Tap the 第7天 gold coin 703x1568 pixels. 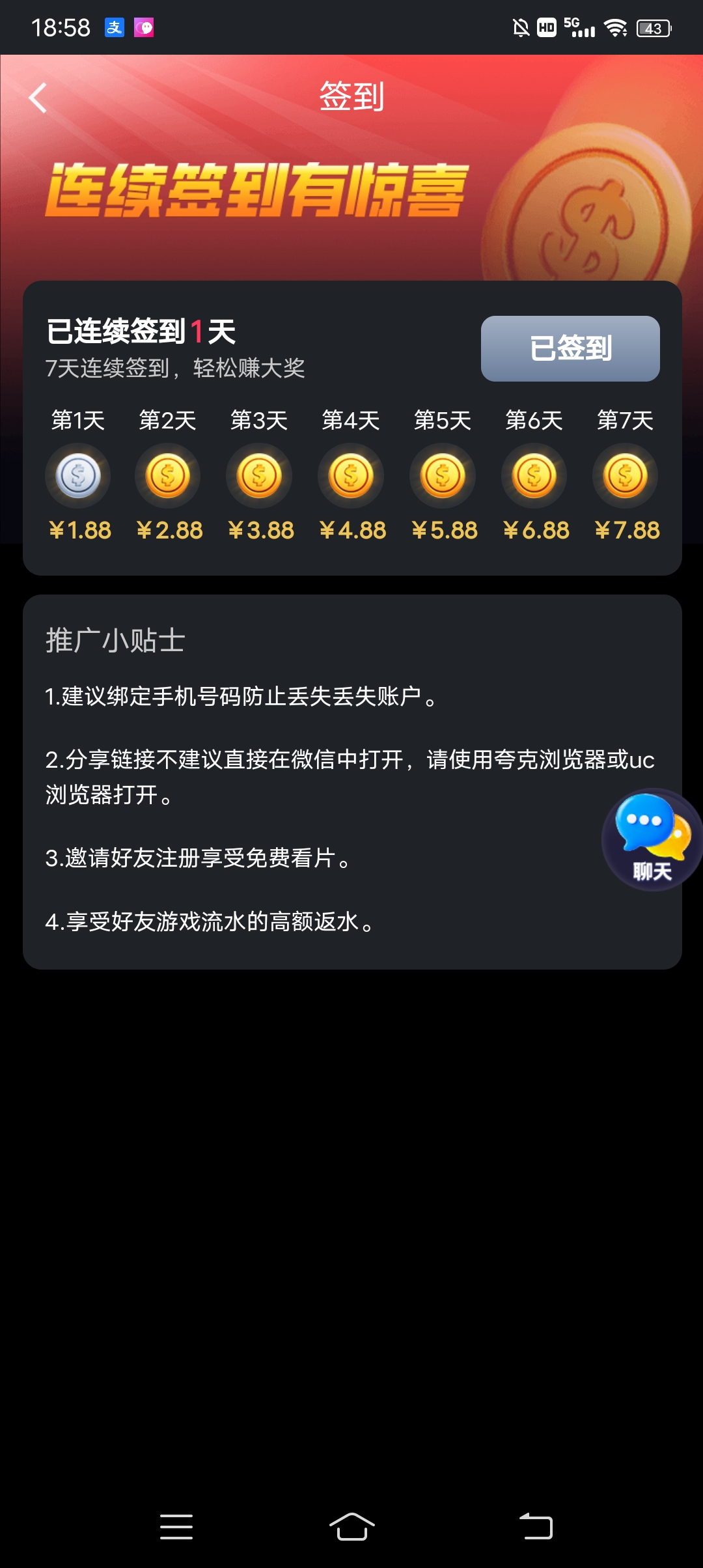[x=625, y=475]
